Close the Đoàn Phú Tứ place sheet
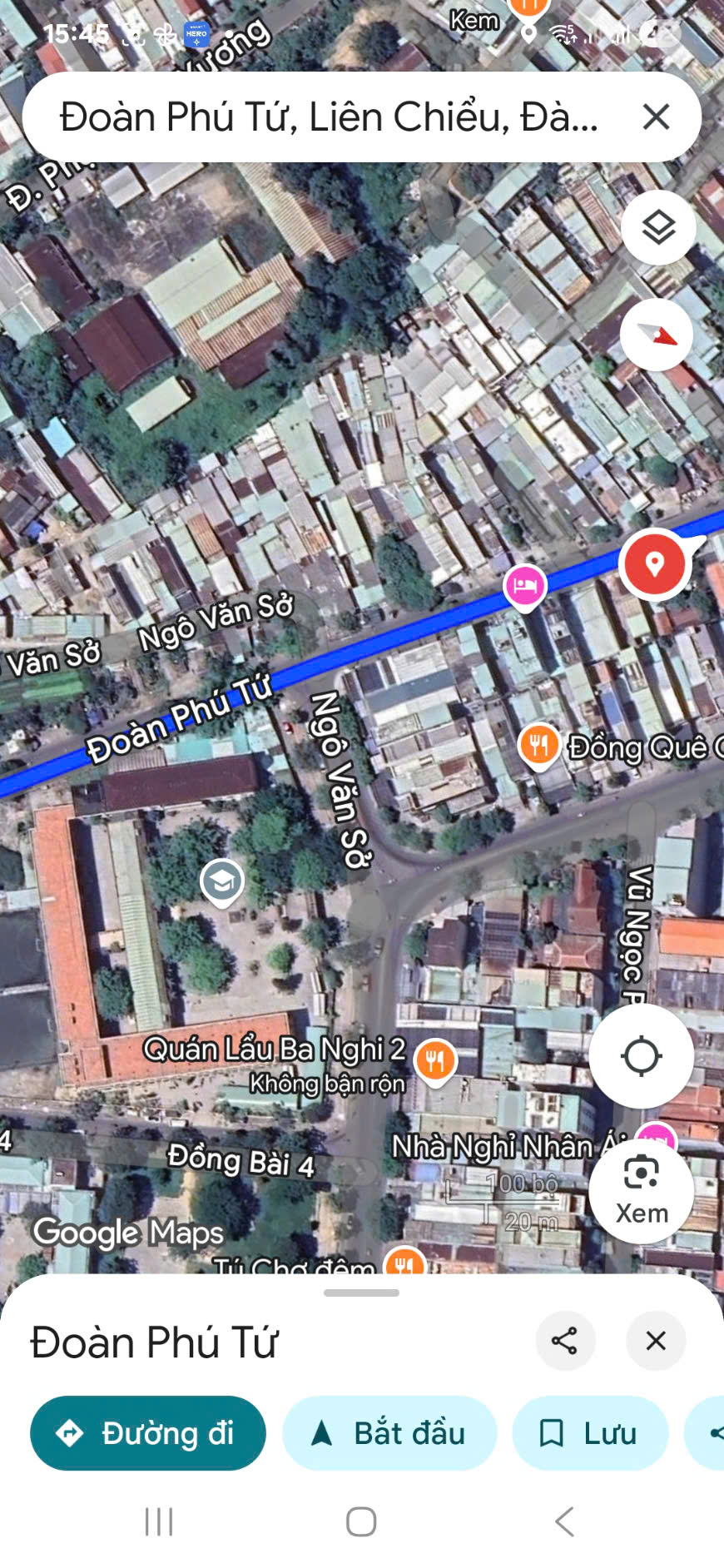Image resolution: width=724 pixels, height=1568 pixels. click(x=656, y=1341)
